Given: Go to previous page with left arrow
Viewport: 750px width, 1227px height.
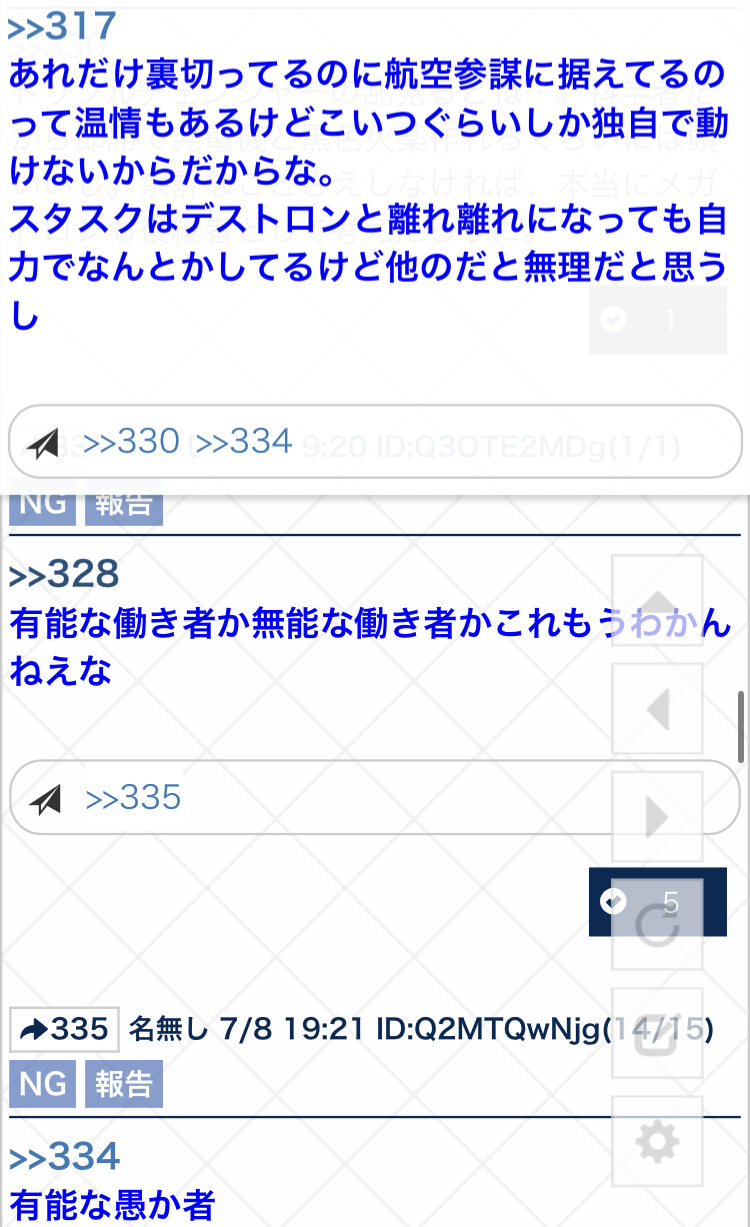Looking at the screenshot, I should click(x=657, y=709).
